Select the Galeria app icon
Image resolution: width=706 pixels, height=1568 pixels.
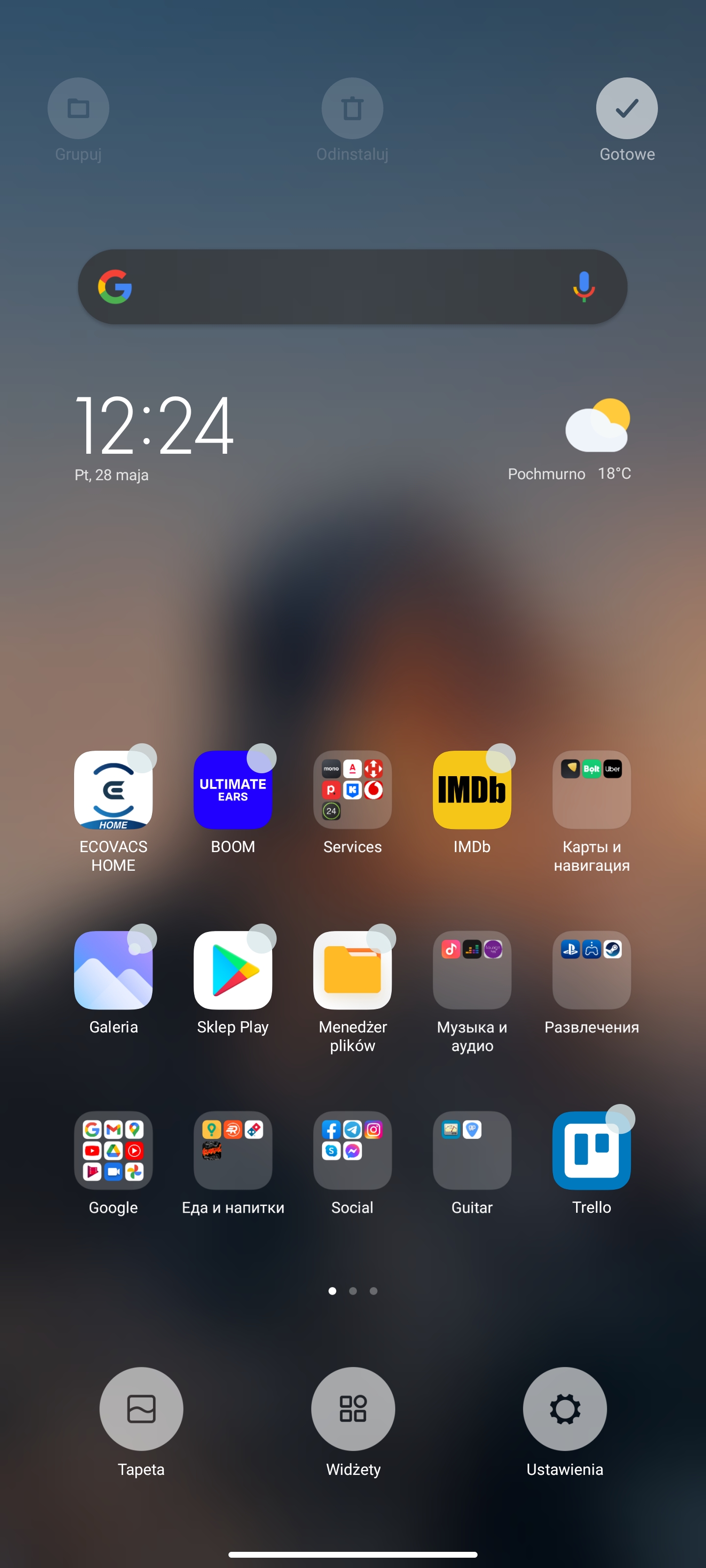pyautogui.click(x=113, y=970)
